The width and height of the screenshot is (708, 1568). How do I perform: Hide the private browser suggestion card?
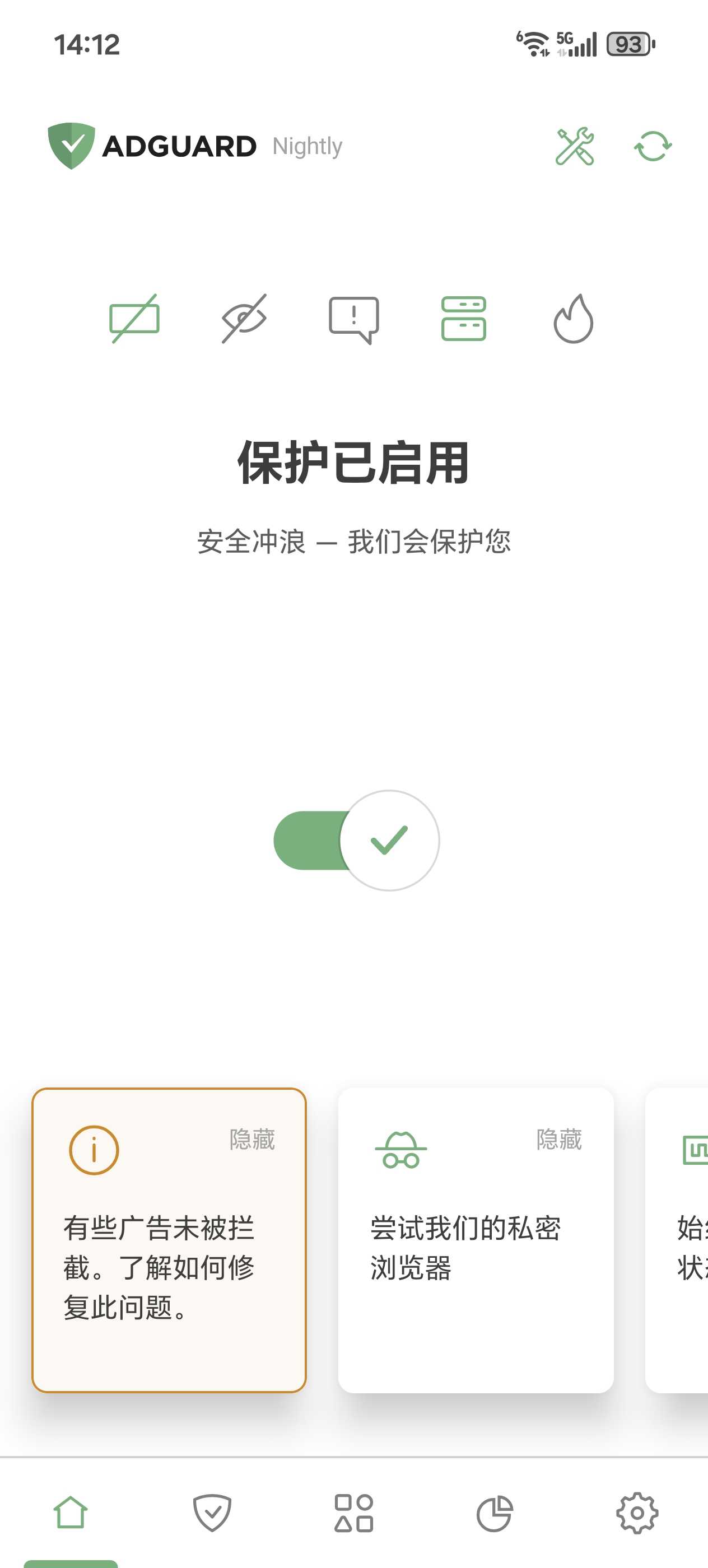tap(559, 1140)
